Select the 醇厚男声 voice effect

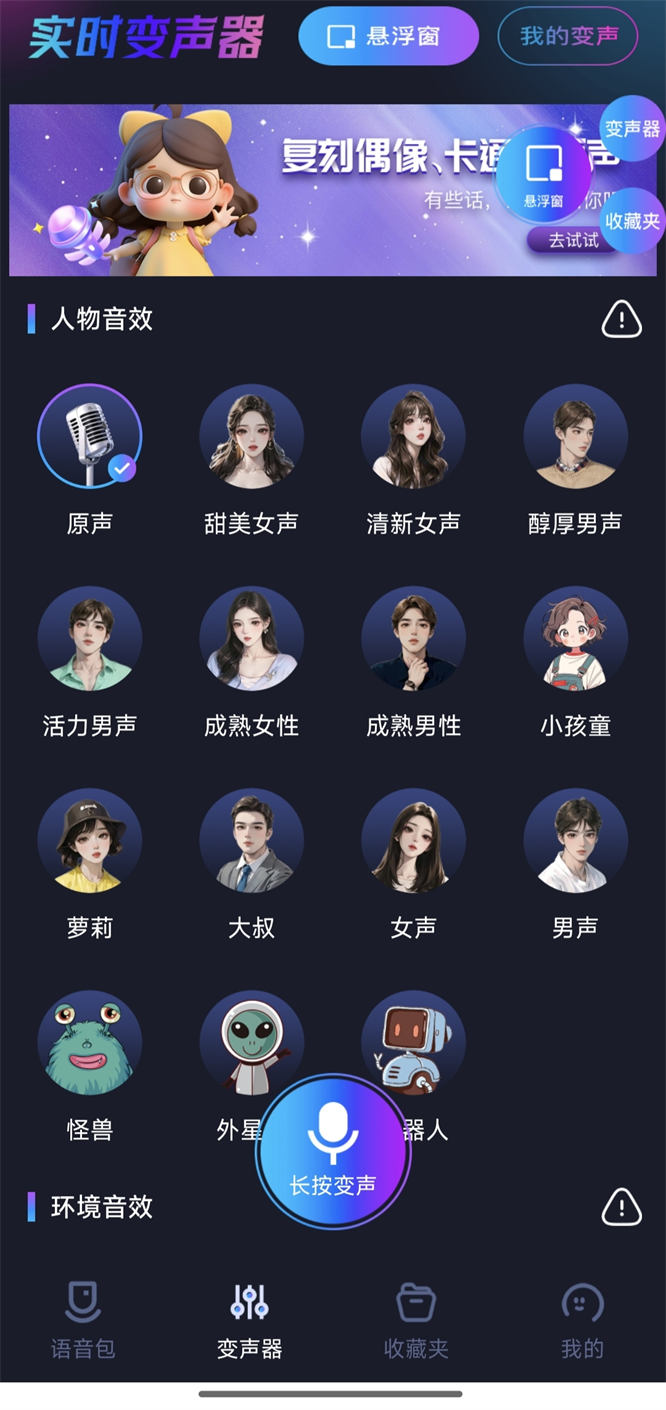tap(575, 437)
